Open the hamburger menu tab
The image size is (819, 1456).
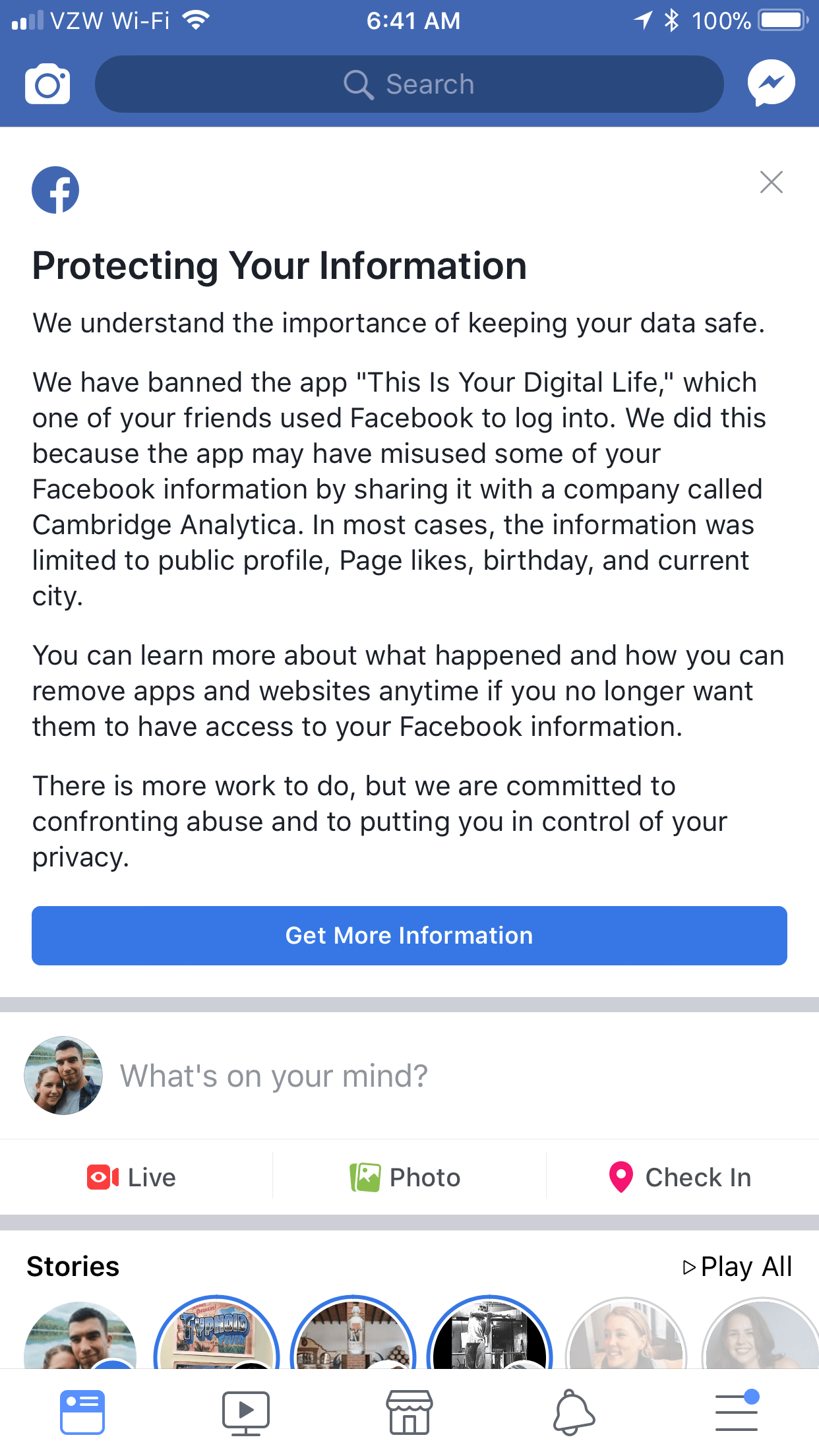(x=737, y=1412)
